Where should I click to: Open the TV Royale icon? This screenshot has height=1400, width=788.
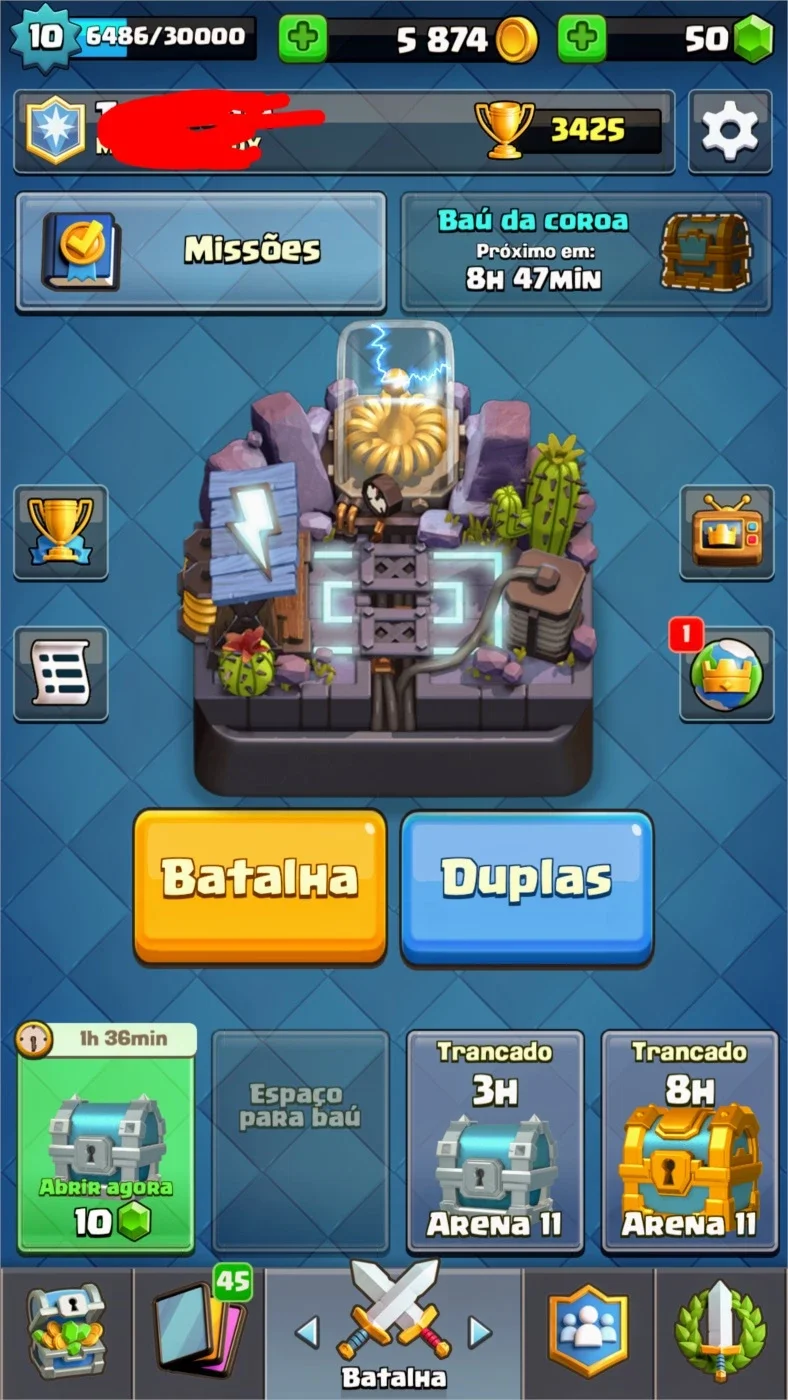pyautogui.click(x=727, y=532)
